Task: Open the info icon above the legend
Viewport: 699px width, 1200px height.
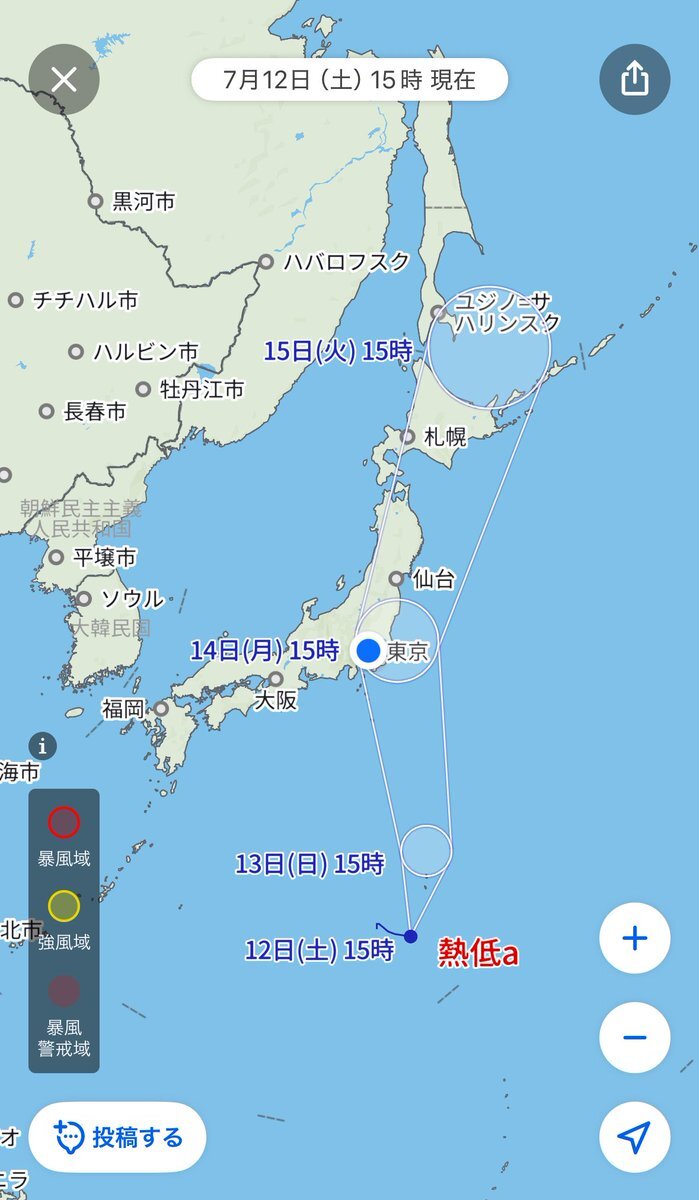Action: tap(42, 746)
